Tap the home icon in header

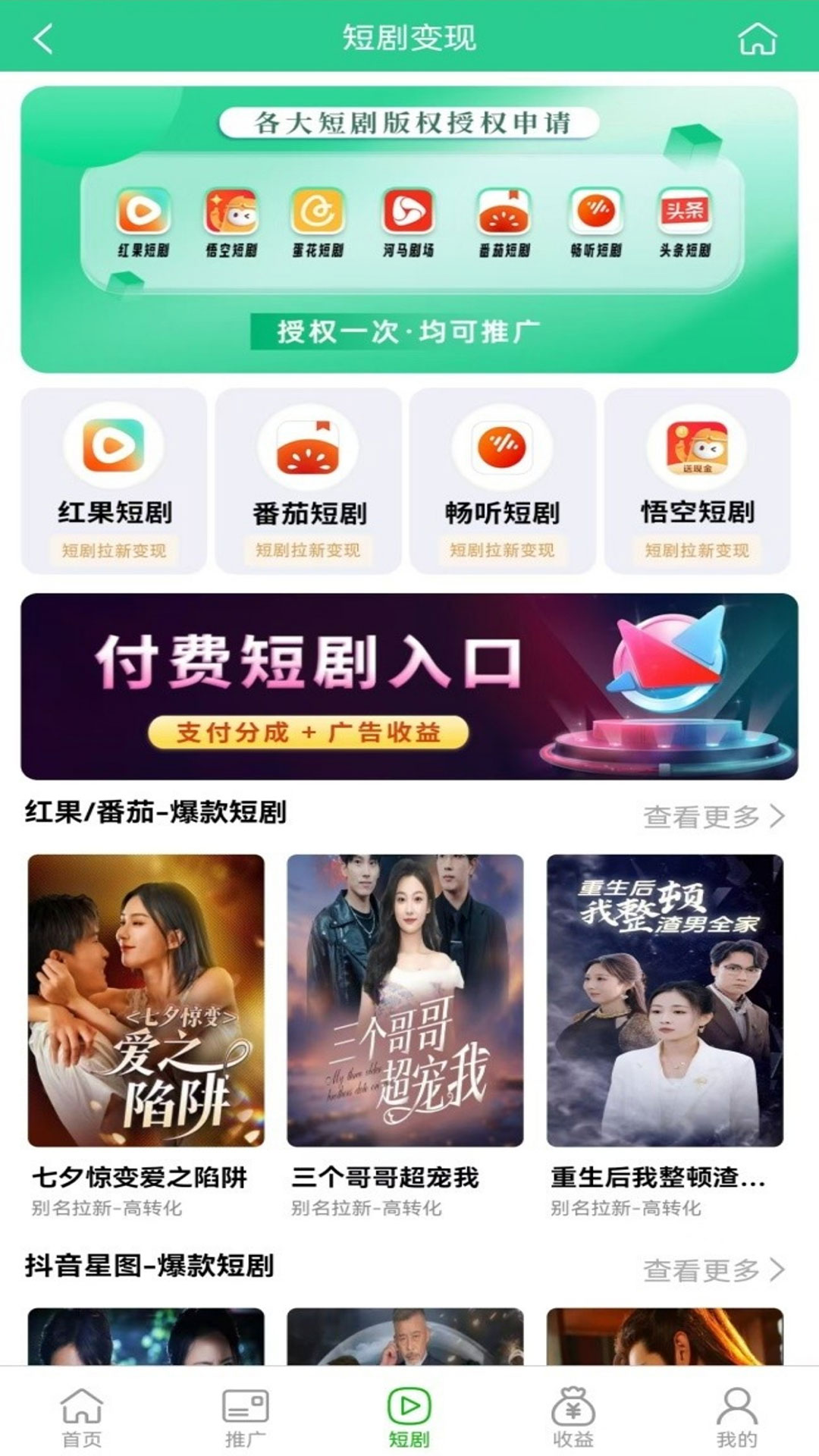point(757,38)
